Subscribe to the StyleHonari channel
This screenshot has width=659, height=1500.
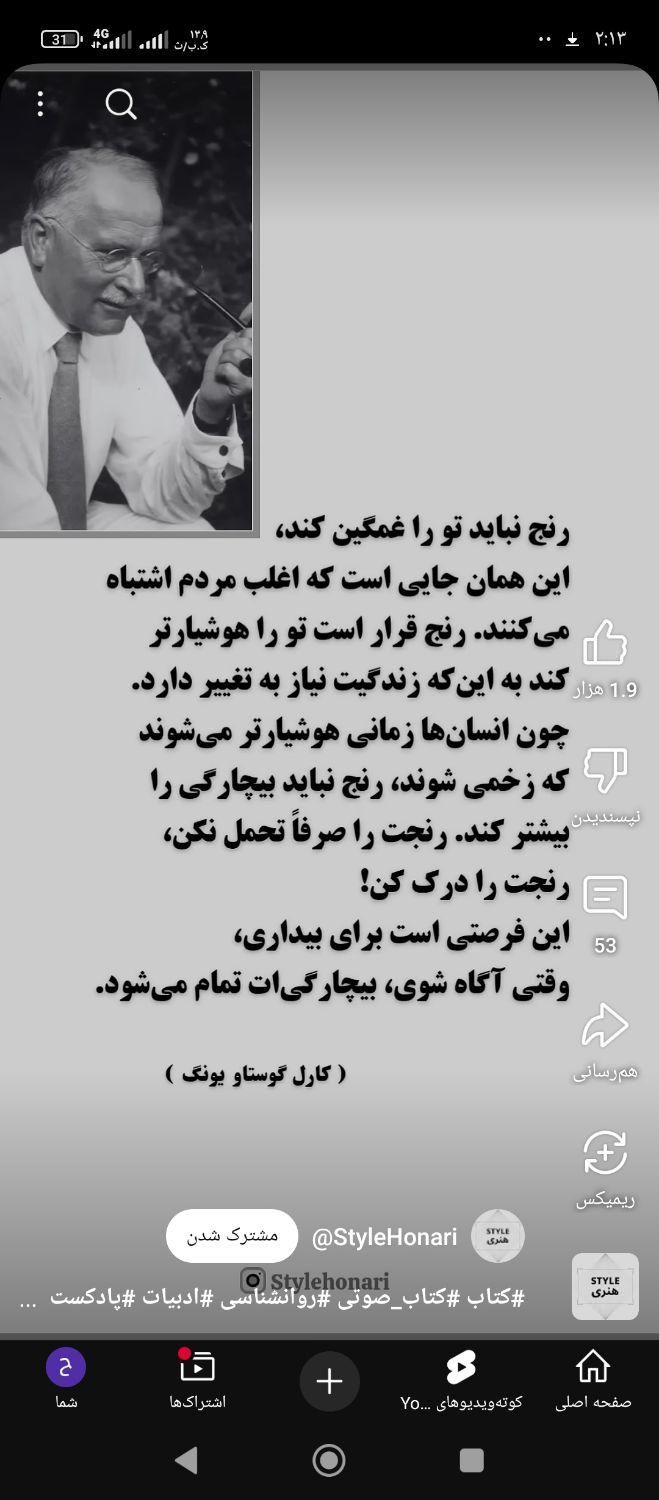[x=232, y=1236]
